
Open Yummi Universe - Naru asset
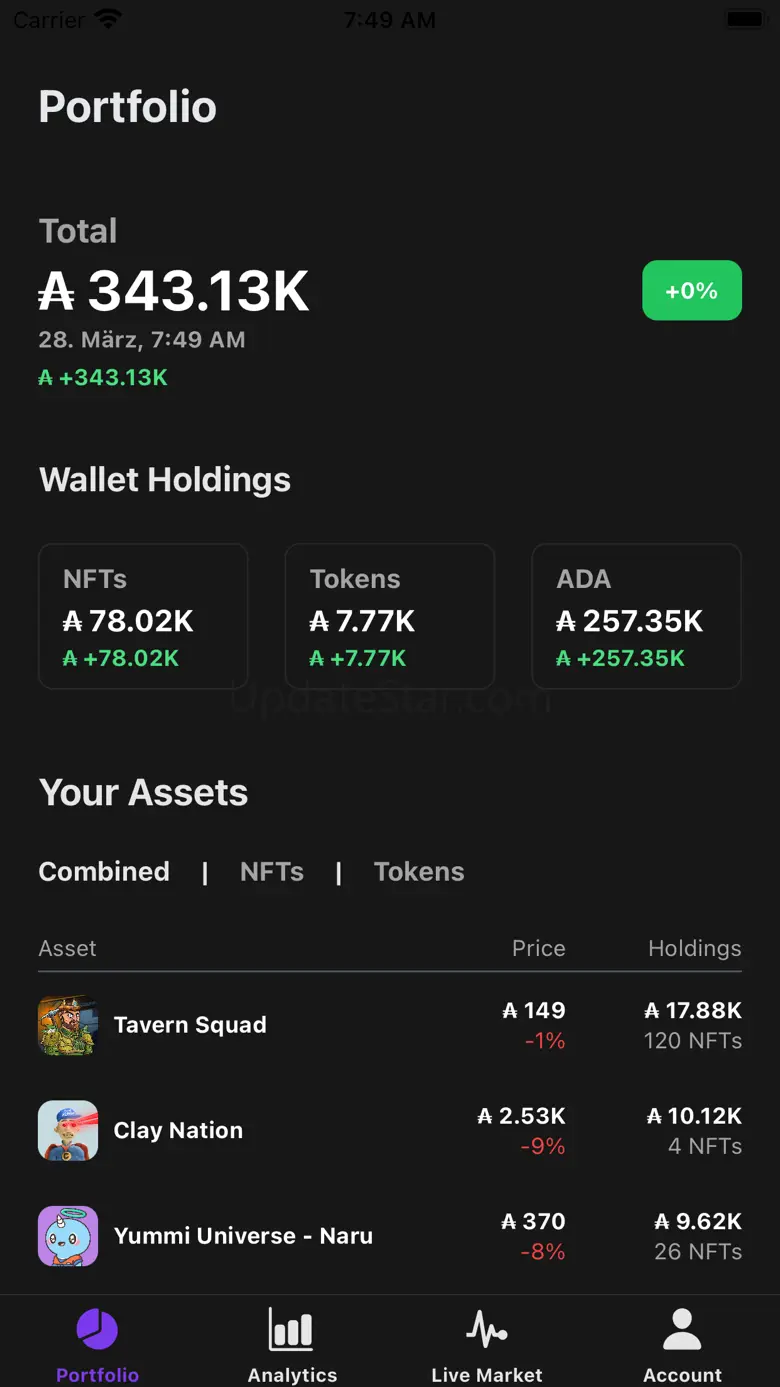point(243,1236)
